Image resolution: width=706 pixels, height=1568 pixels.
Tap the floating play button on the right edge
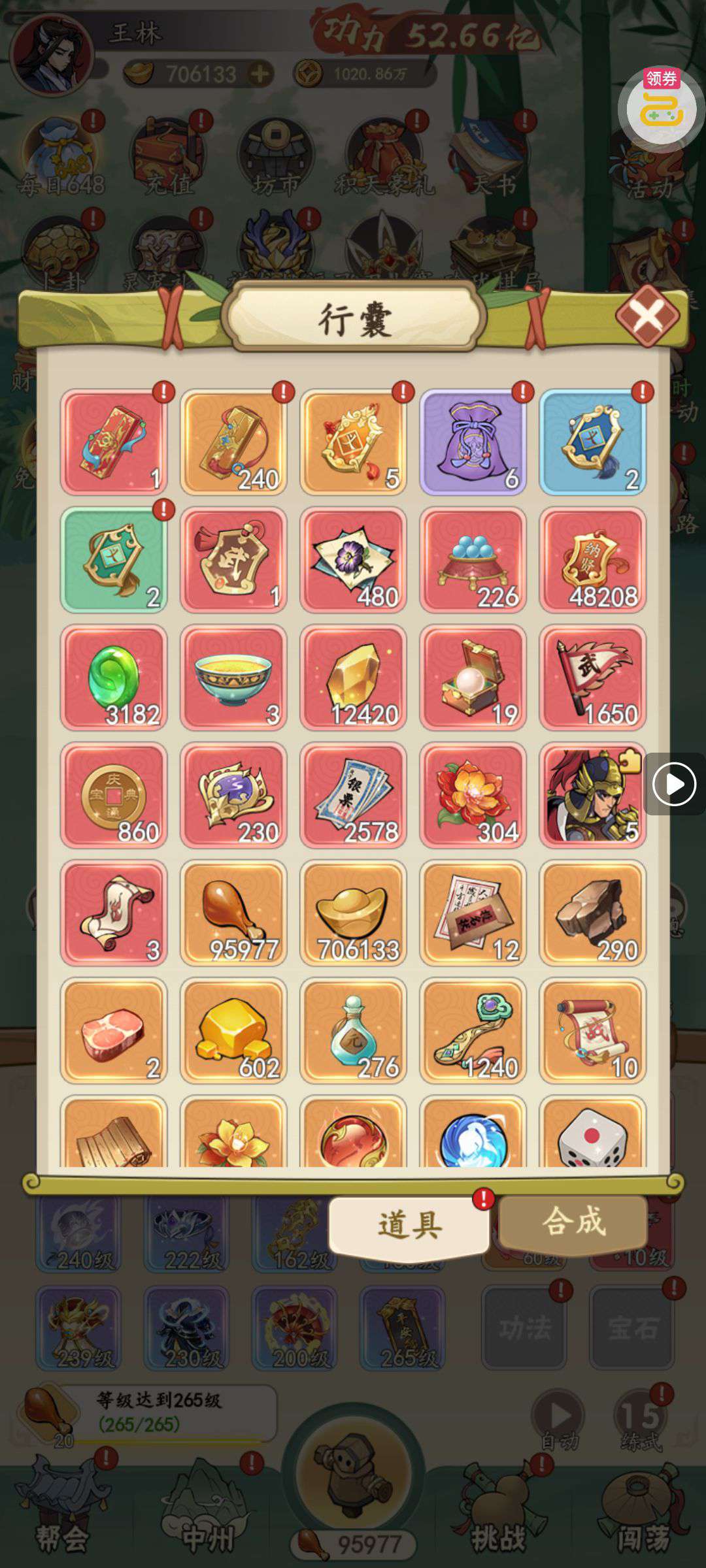click(675, 784)
